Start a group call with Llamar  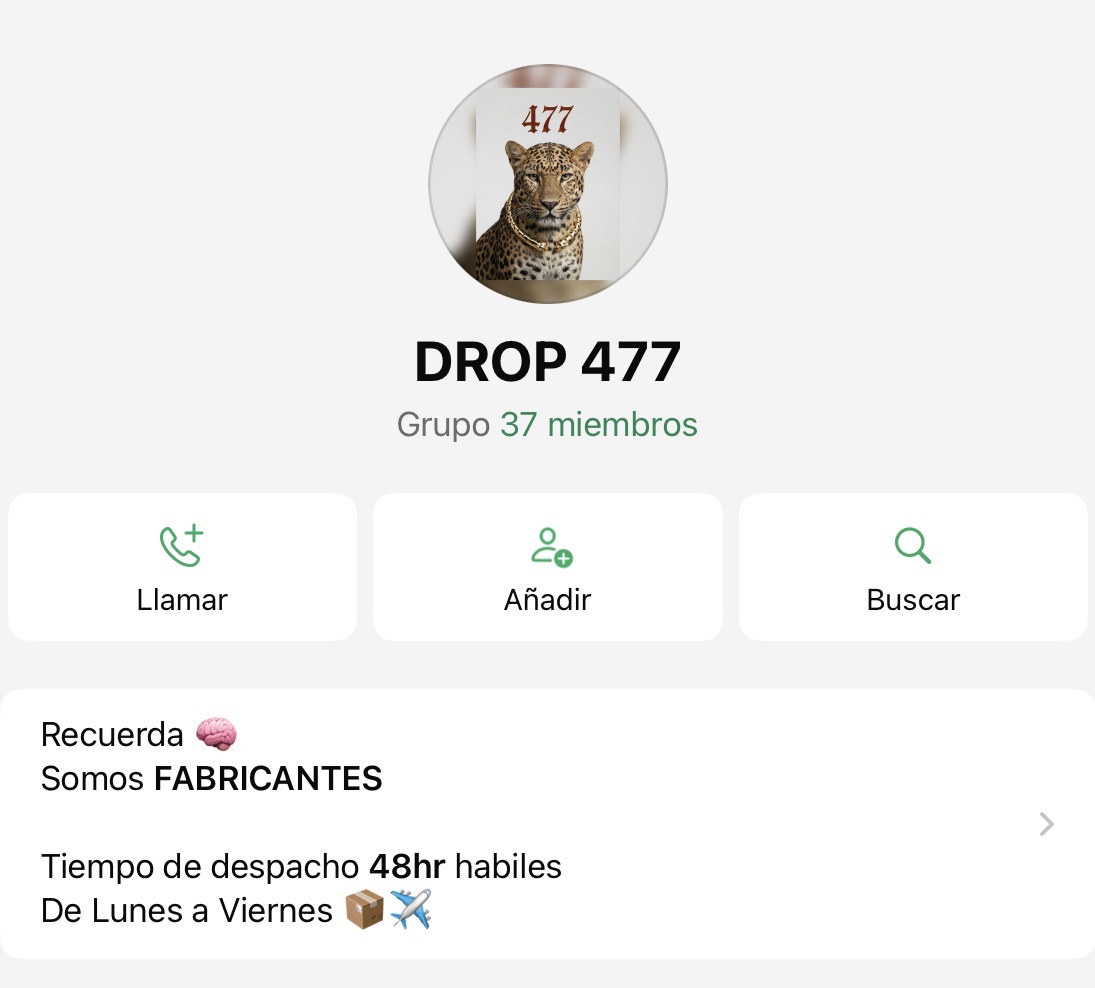pyautogui.click(x=182, y=567)
